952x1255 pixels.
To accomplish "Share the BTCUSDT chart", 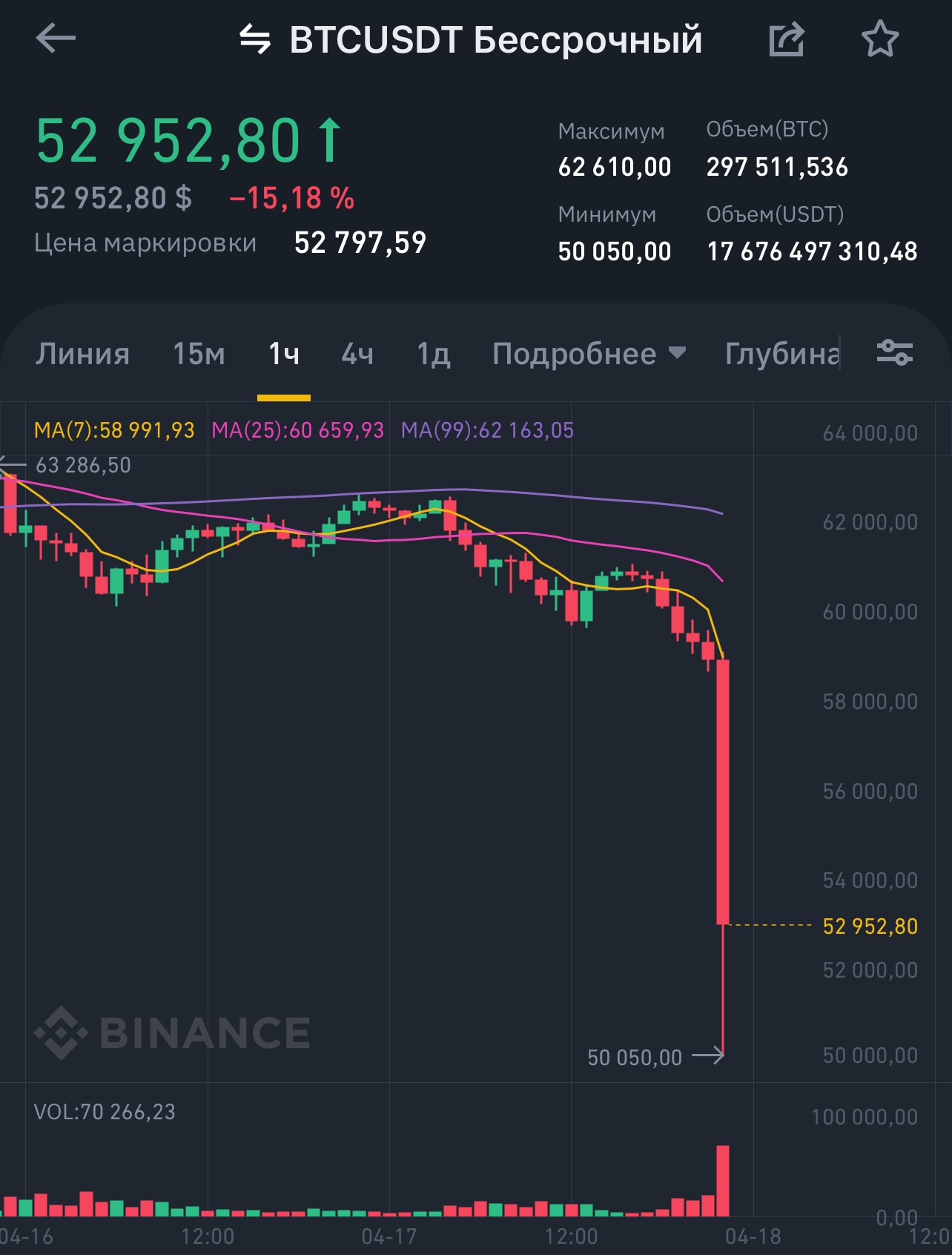I will [787, 39].
